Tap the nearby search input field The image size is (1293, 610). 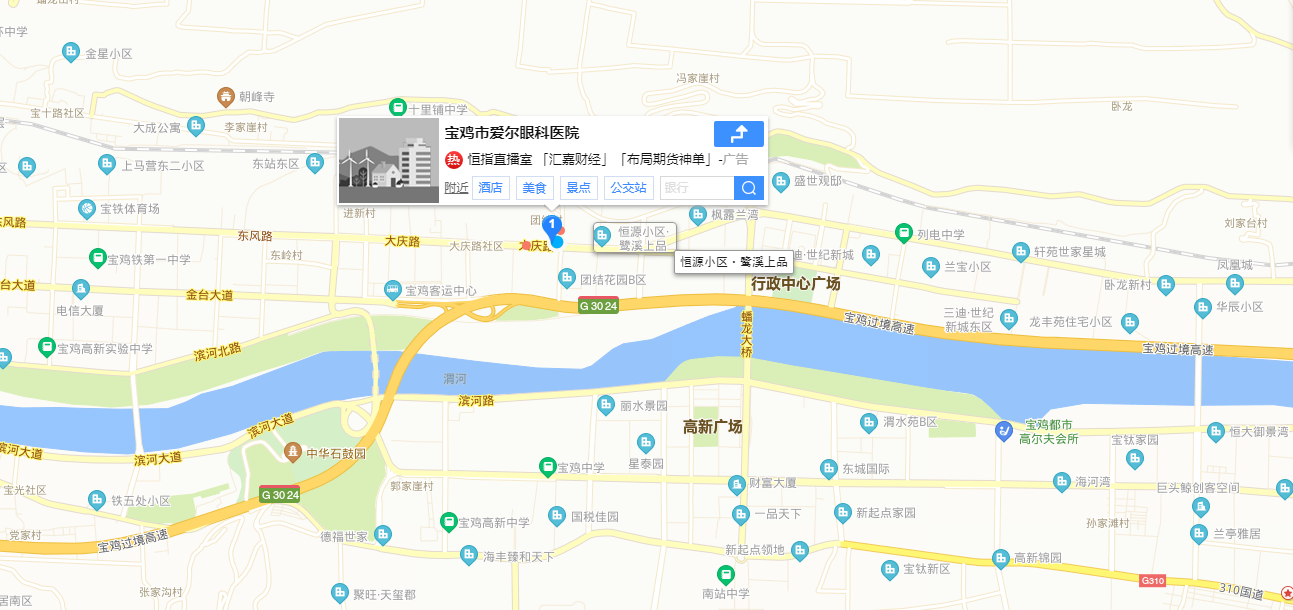tap(696, 187)
